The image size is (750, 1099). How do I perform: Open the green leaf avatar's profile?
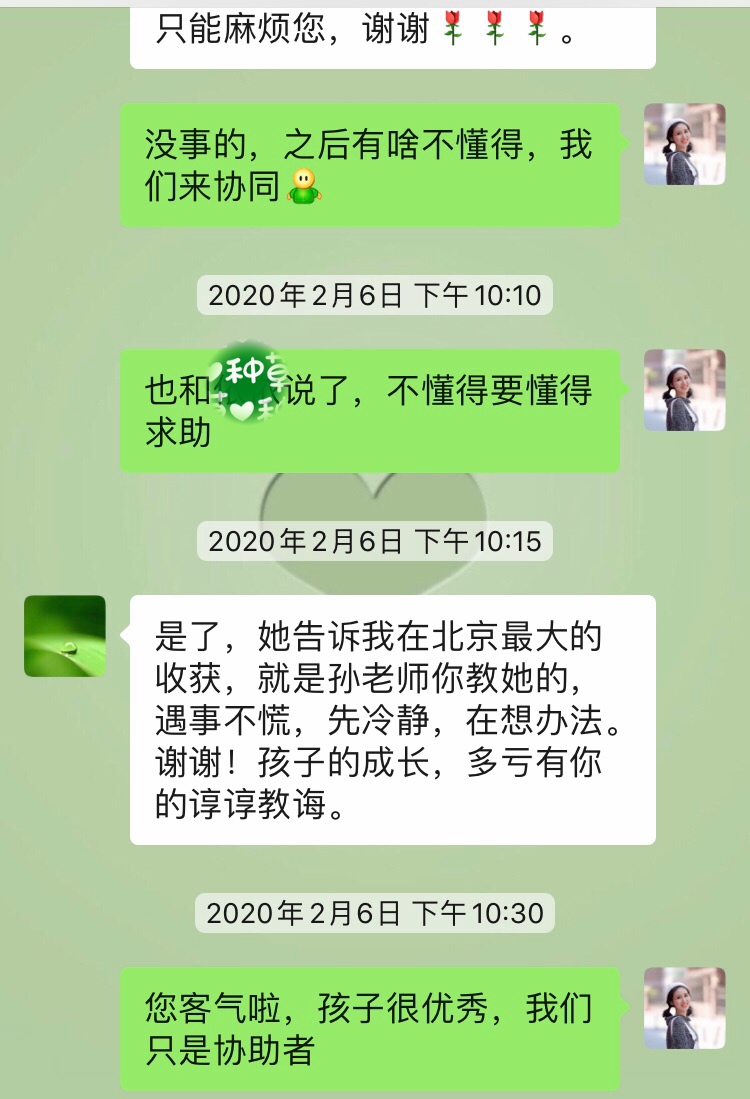[x=65, y=636]
